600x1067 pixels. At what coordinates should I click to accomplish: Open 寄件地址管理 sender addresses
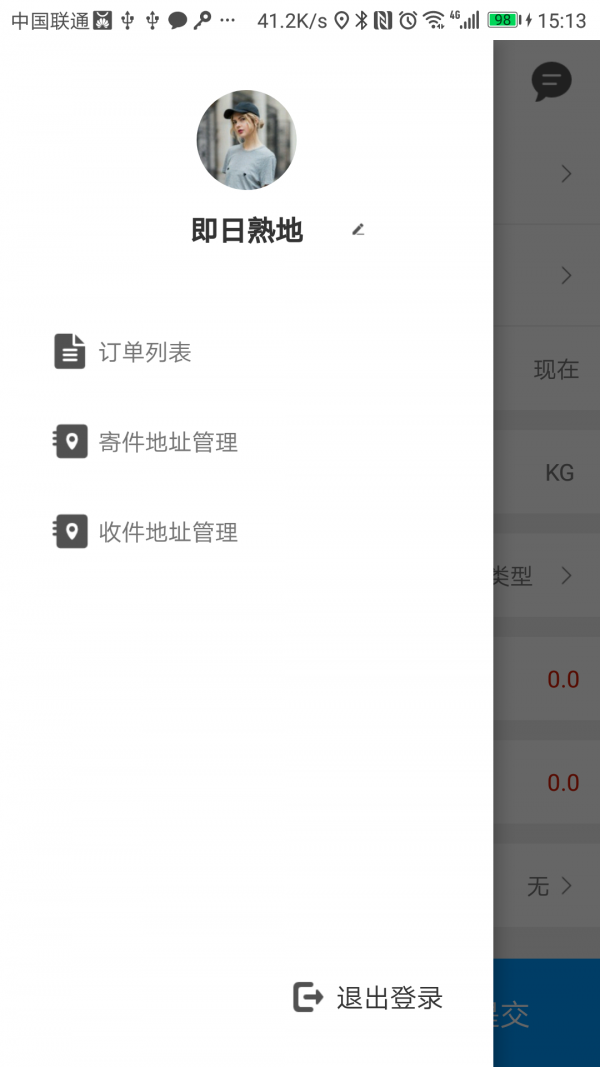(167, 442)
